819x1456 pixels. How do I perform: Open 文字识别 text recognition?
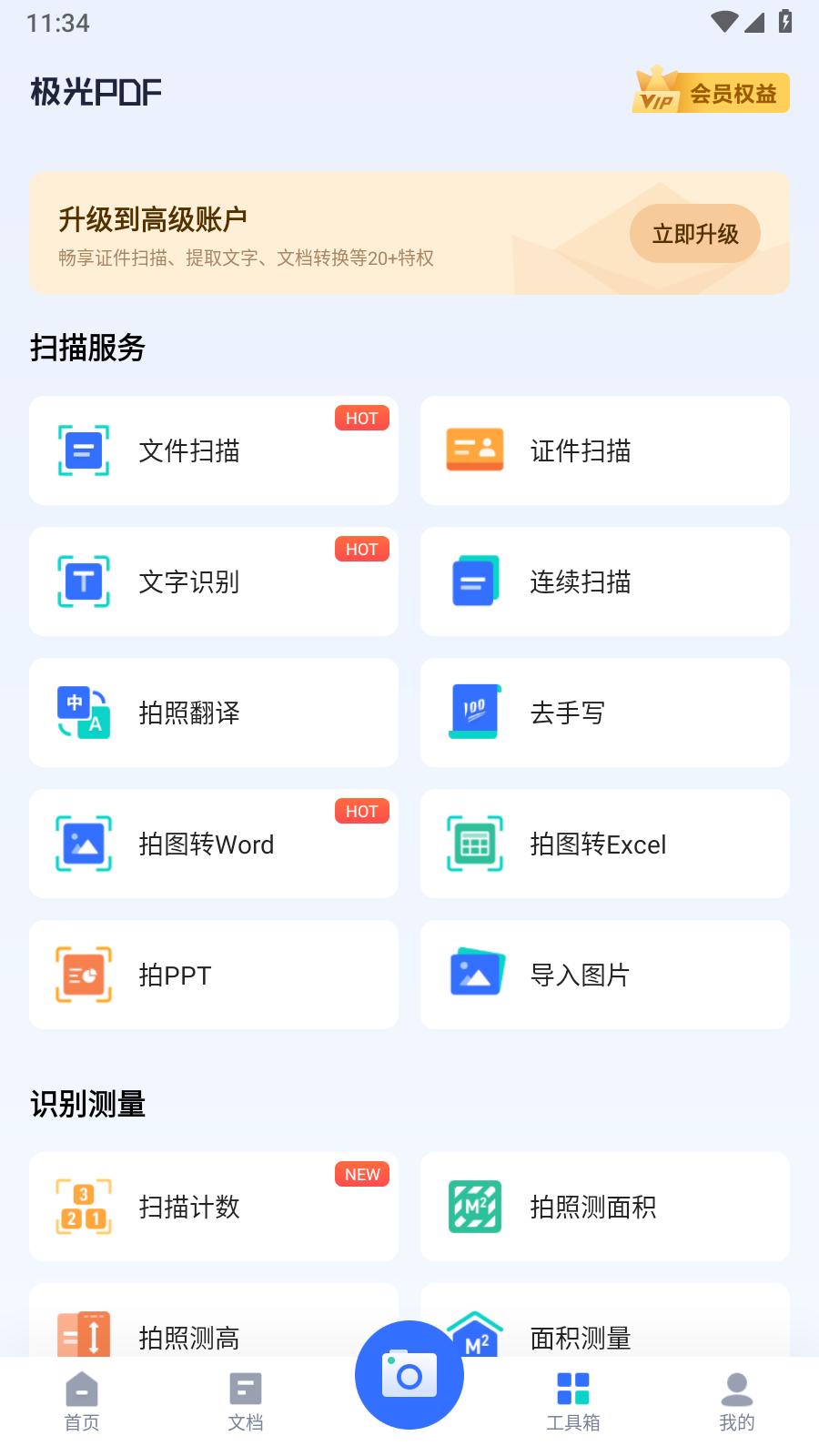click(x=188, y=581)
